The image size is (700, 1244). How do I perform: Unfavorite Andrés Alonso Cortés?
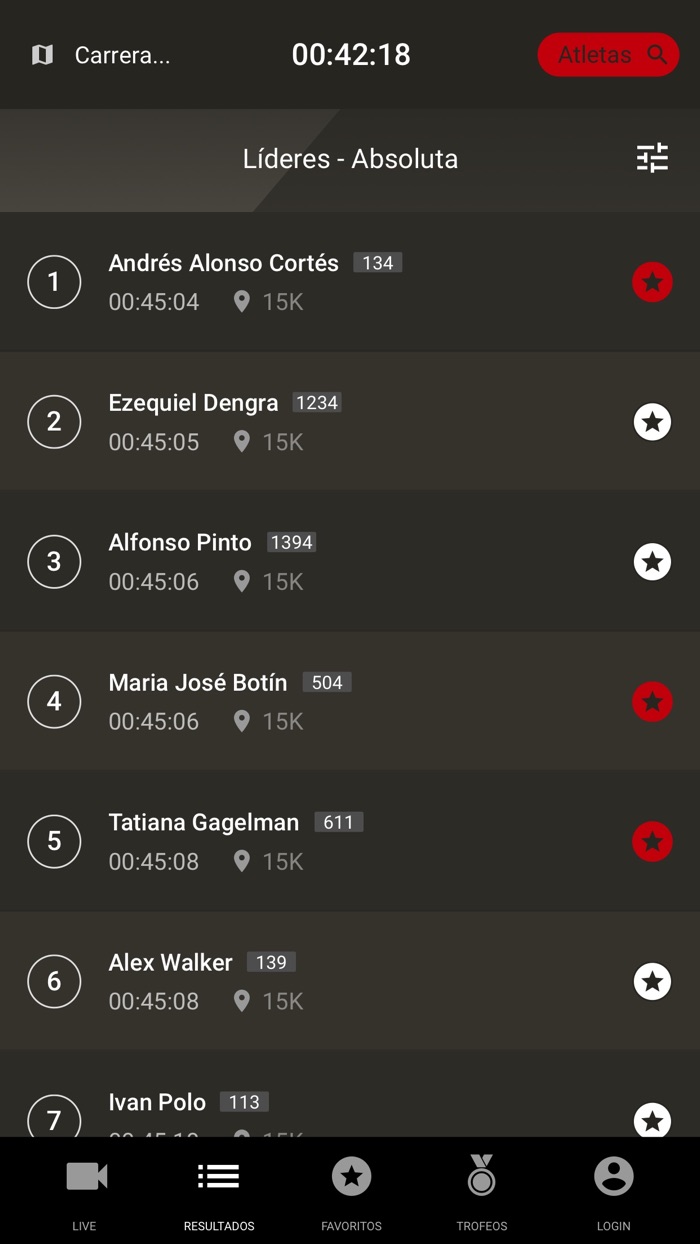pos(652,282)
